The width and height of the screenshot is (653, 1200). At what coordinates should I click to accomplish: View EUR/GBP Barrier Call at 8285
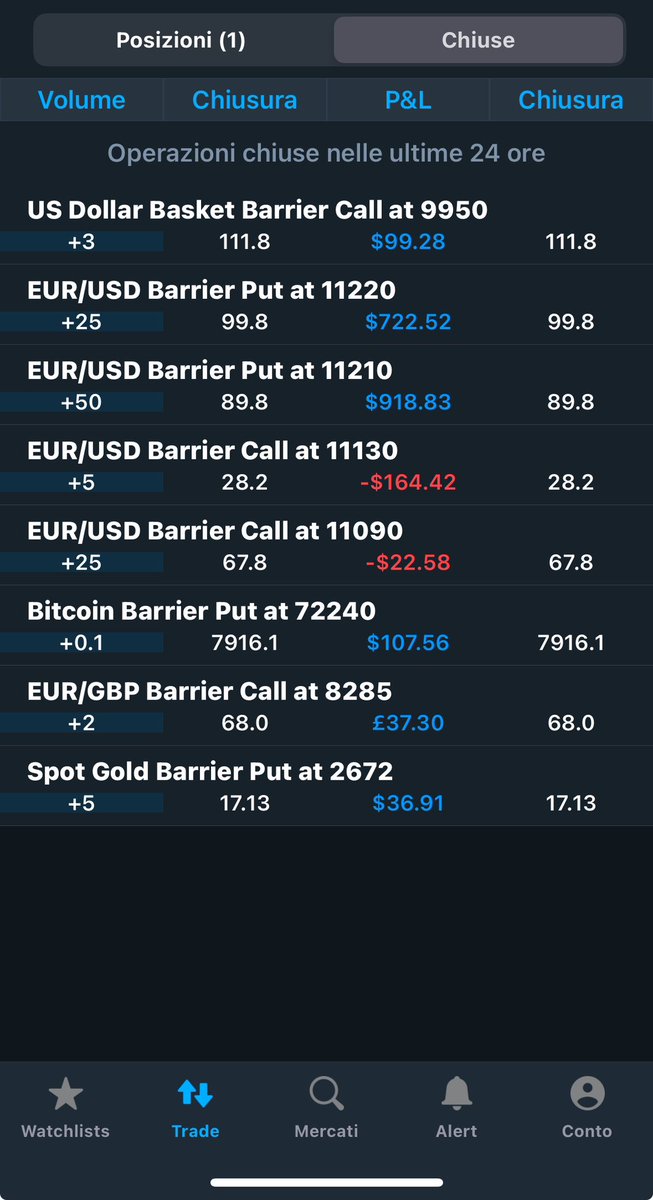(x=209, y=691)
